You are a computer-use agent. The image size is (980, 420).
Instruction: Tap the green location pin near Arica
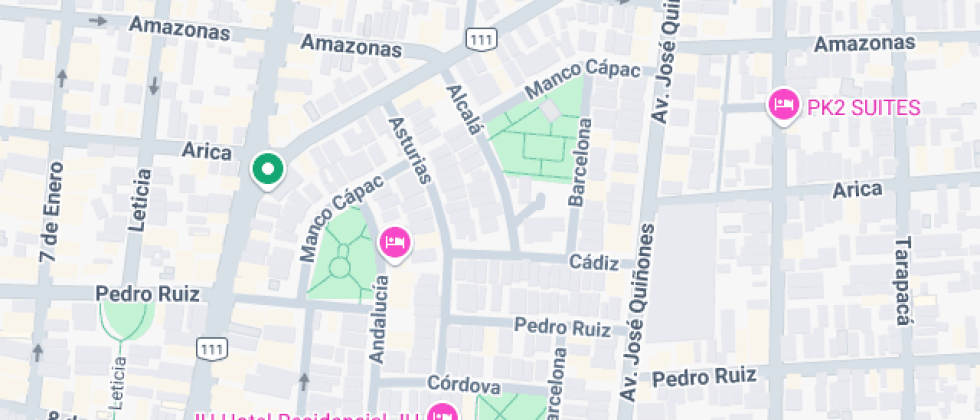(267, 169)
